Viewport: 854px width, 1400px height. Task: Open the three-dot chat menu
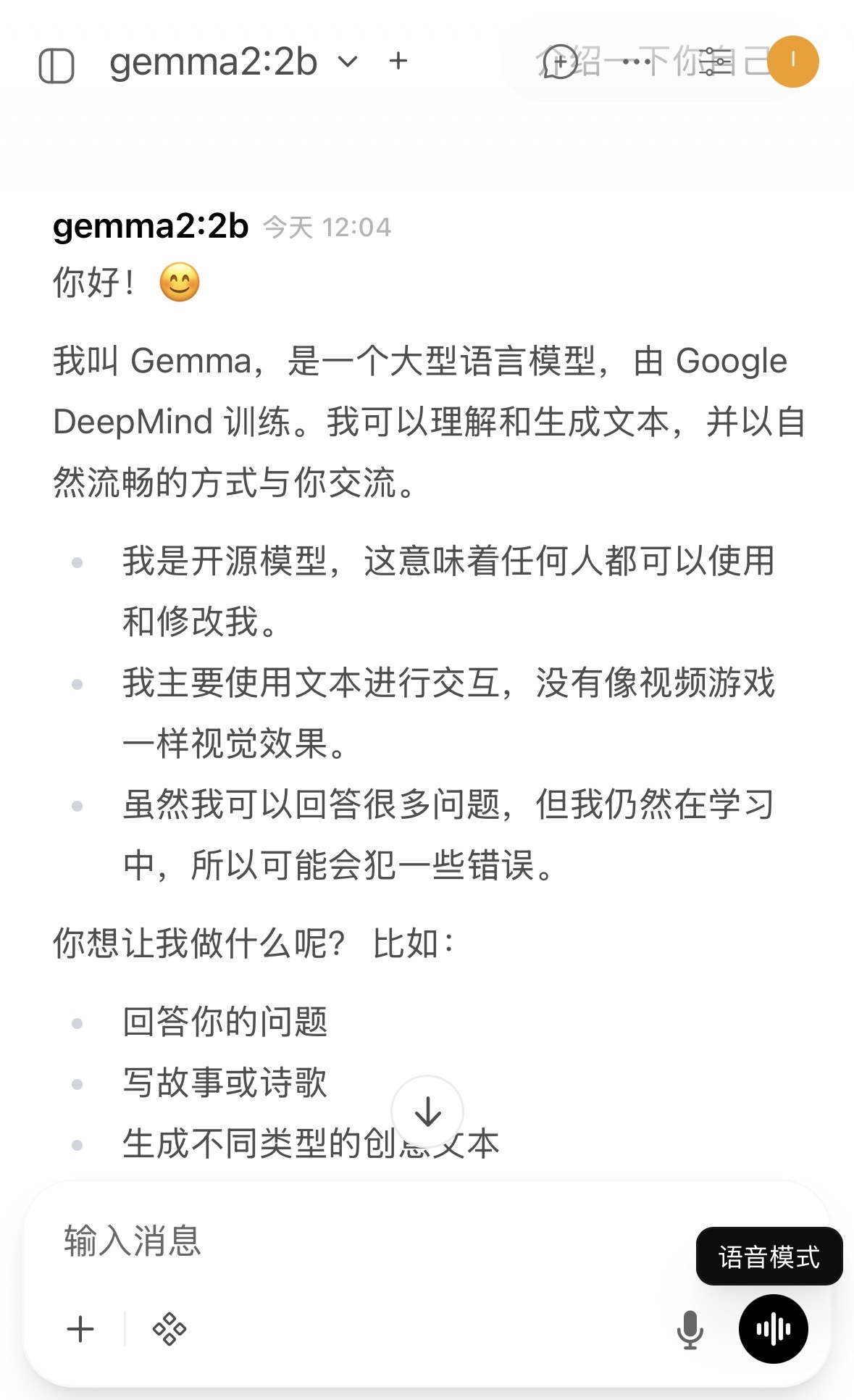click(637, 62)
